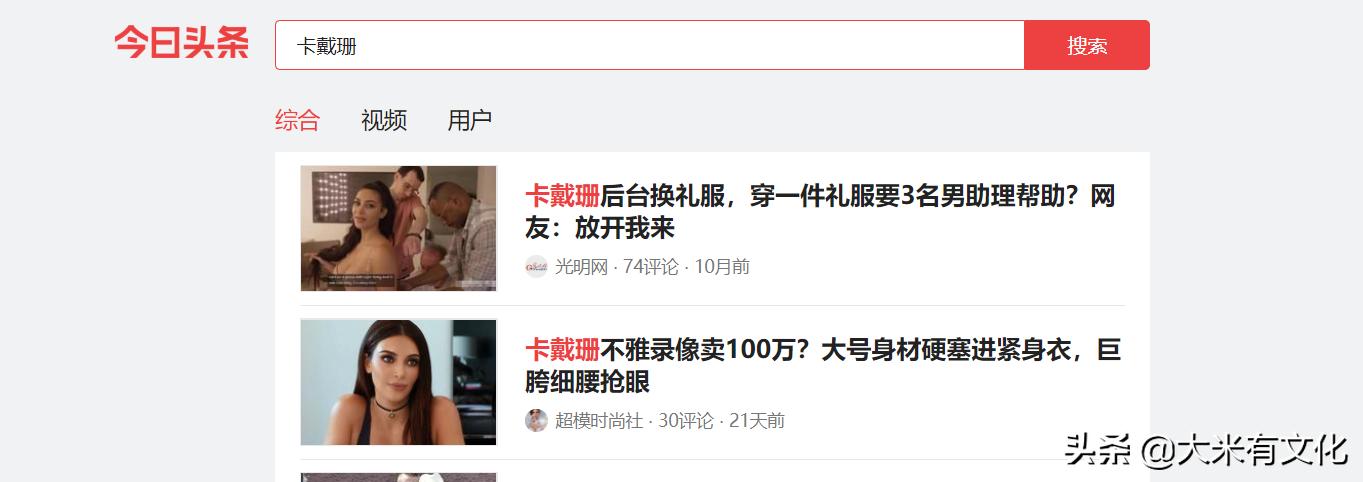Viewport: 1363px width, 482px height.
Task: Tap the red 搜索 button
Action: [x=1087, y=45]
